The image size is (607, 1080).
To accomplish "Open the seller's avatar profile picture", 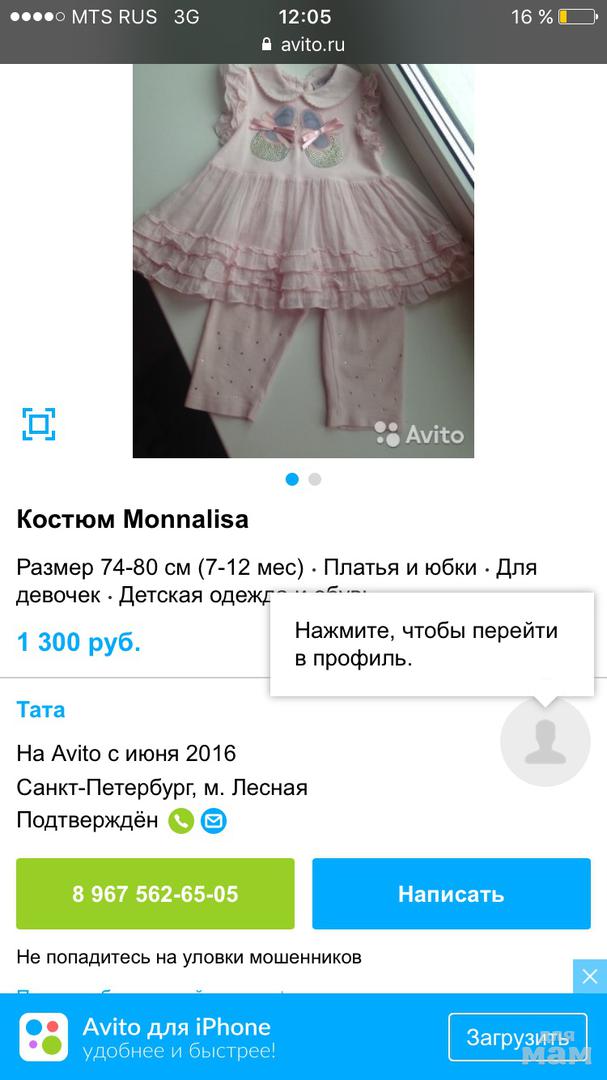I will click(545, 742).
